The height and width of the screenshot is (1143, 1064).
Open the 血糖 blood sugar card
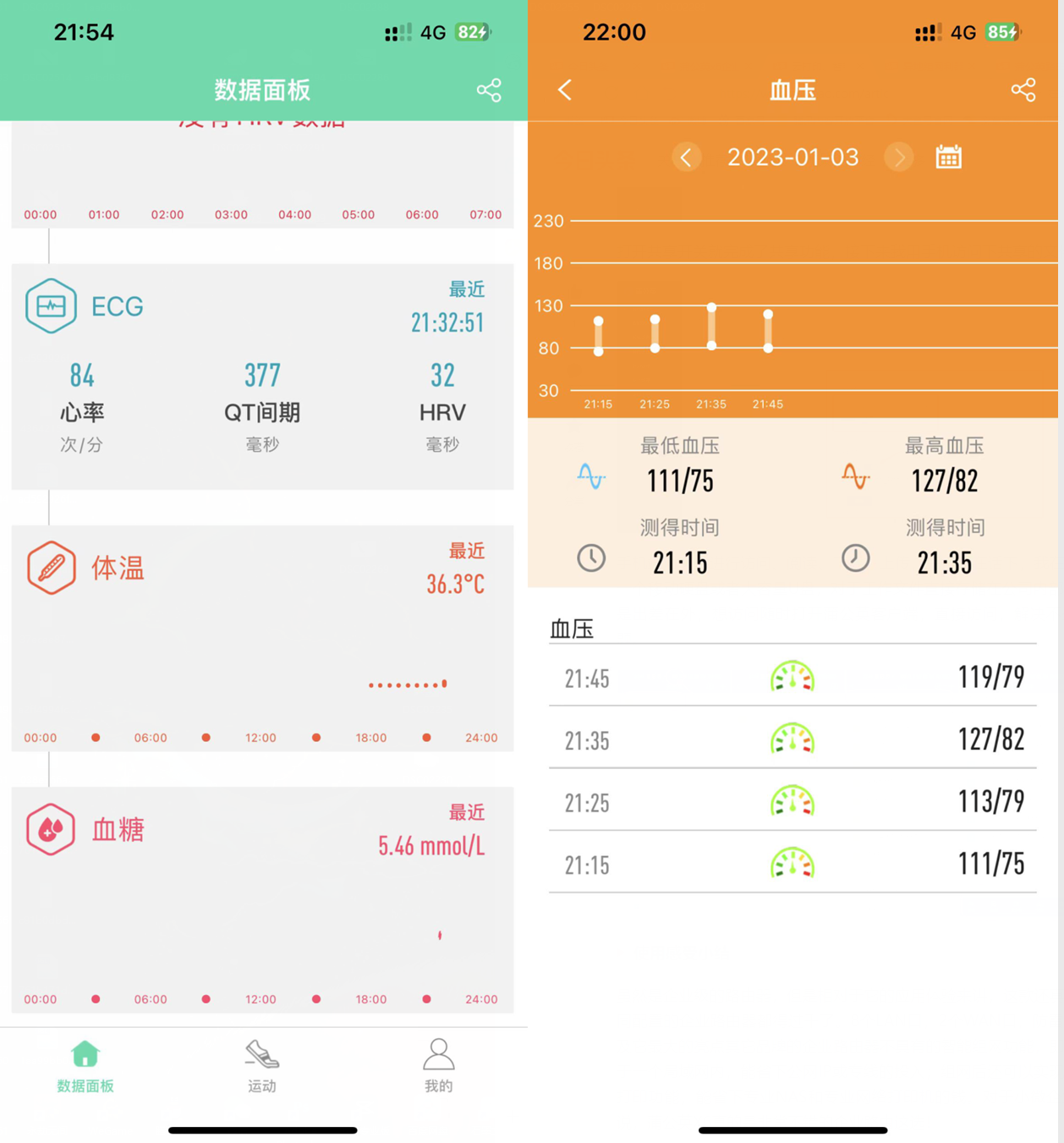[x=262, y=899]
